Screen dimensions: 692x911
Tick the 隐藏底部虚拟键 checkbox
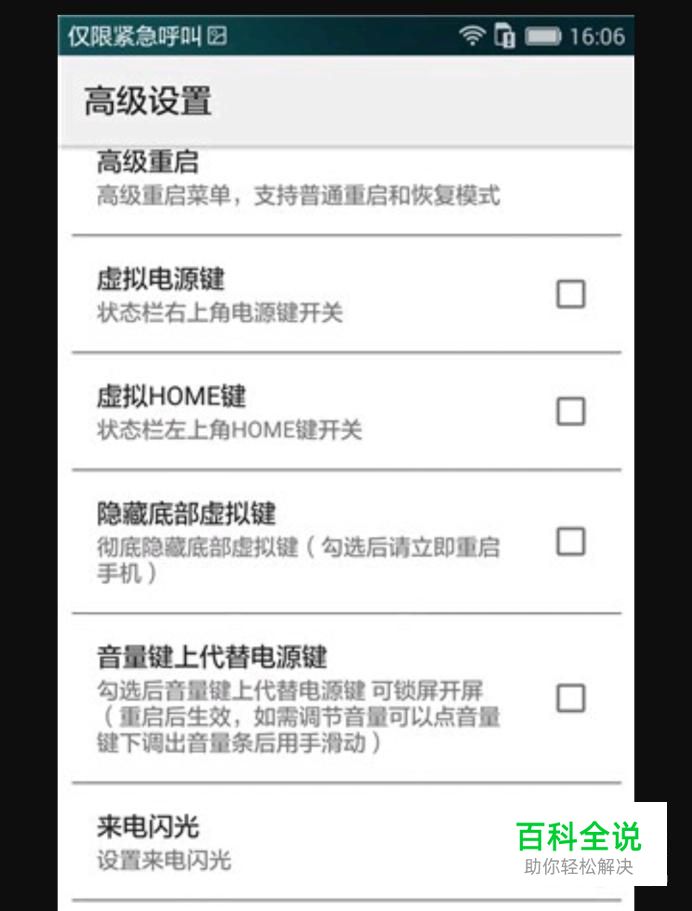[x=571, y=541]
